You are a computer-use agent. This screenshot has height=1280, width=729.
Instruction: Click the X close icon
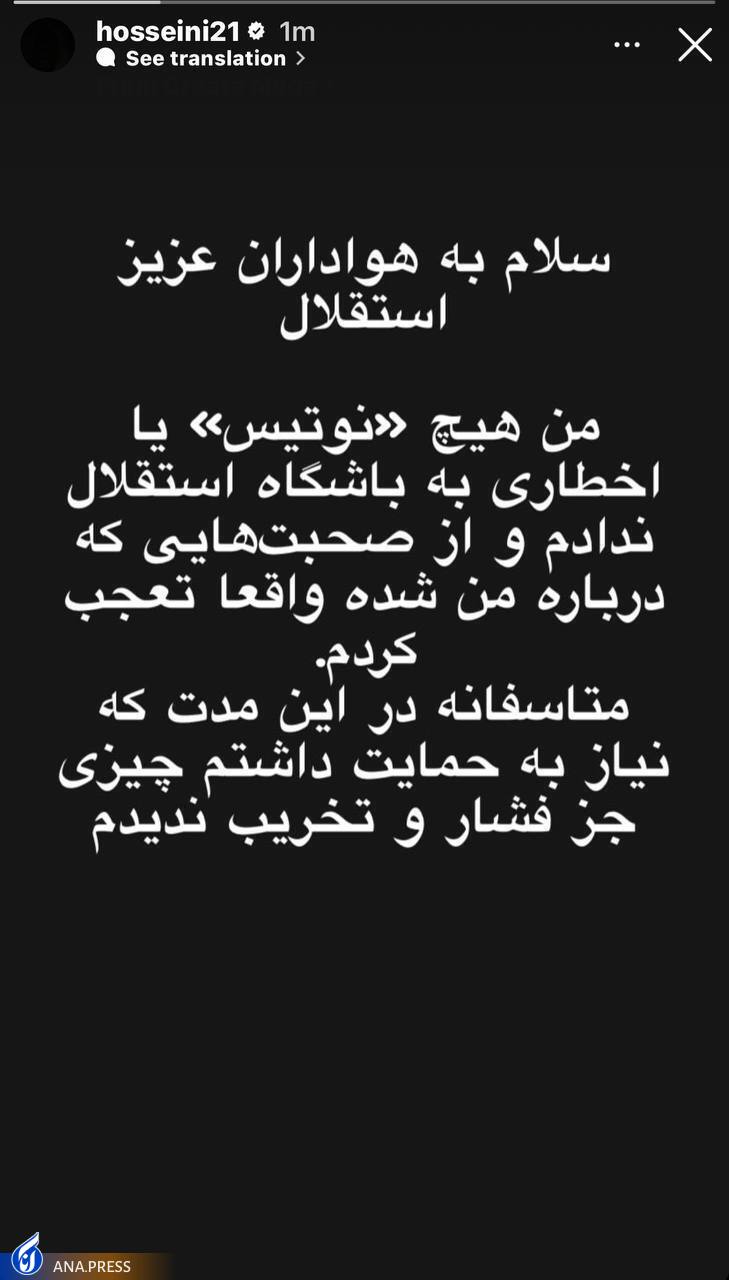click(695, 44)
